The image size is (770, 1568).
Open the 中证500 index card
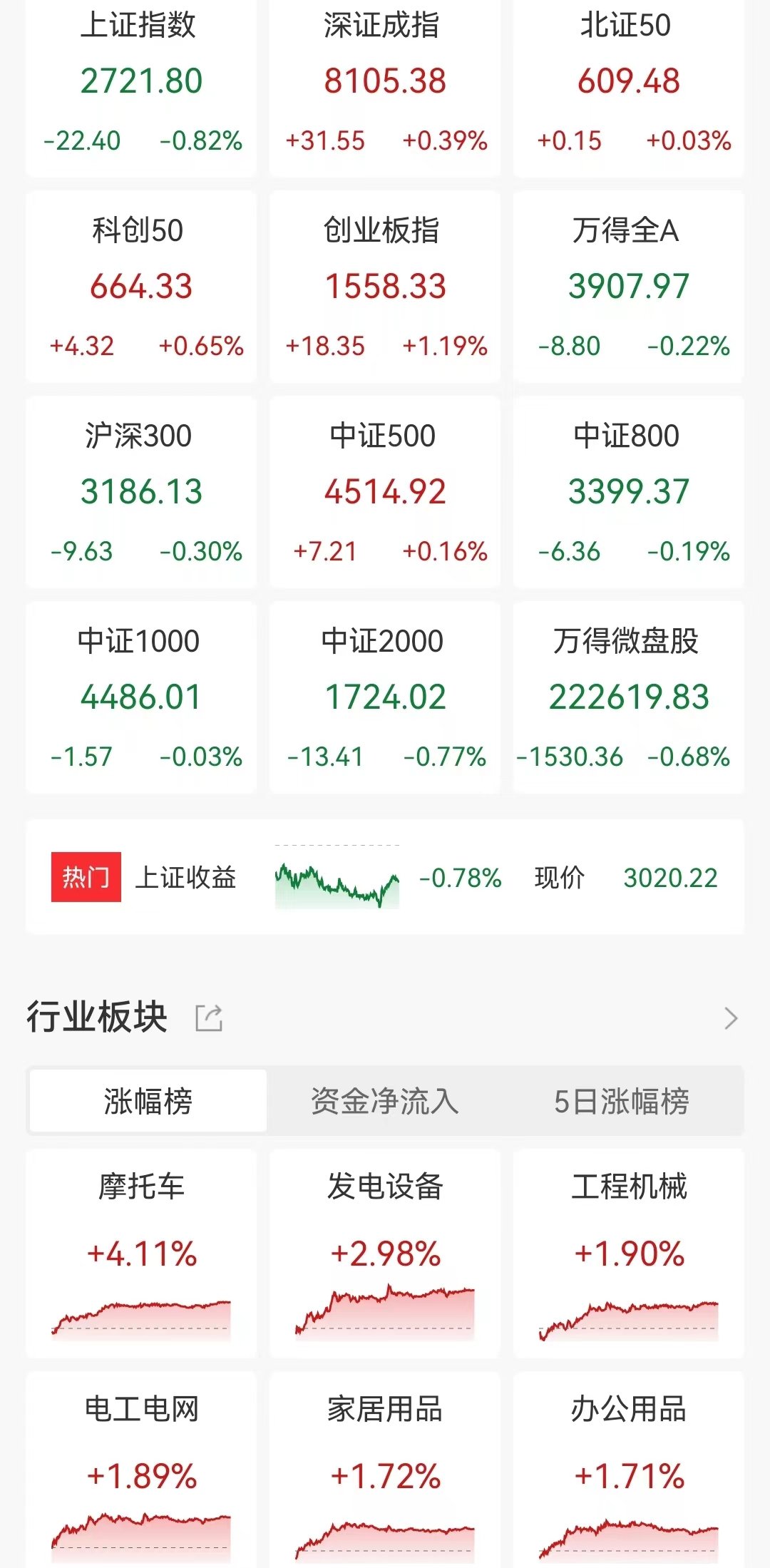click(385, 492)
